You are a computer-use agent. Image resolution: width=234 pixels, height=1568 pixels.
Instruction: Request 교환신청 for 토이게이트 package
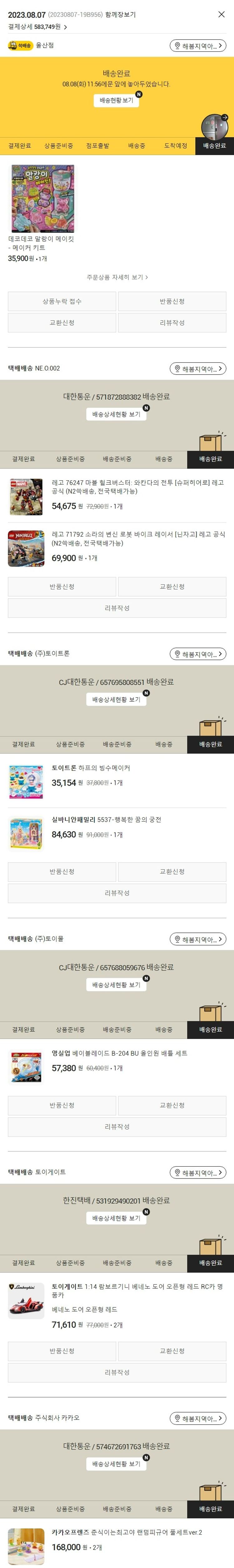(172, 1351)
